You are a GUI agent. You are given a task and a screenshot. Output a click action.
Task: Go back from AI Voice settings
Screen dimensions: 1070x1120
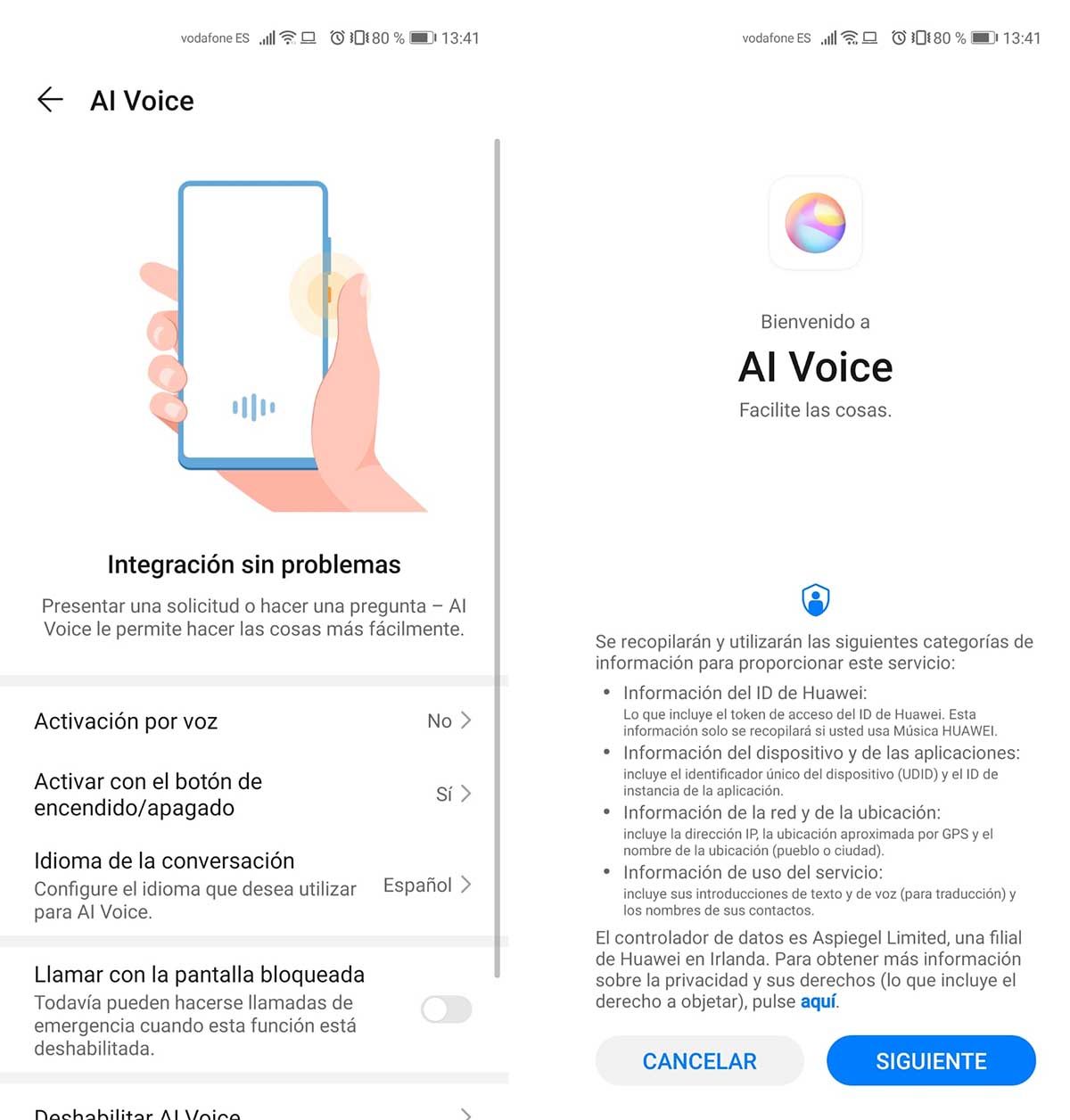(x=50, y=100)
